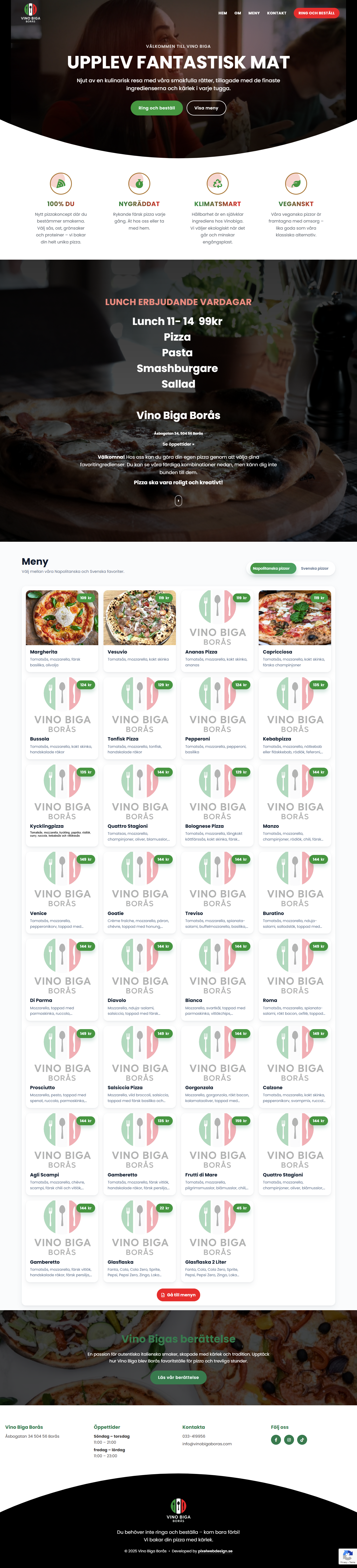The width and height of the screenshot is (357, 1568).
Task: Open the Instagram profile icon
Action: pos(289,1439)
